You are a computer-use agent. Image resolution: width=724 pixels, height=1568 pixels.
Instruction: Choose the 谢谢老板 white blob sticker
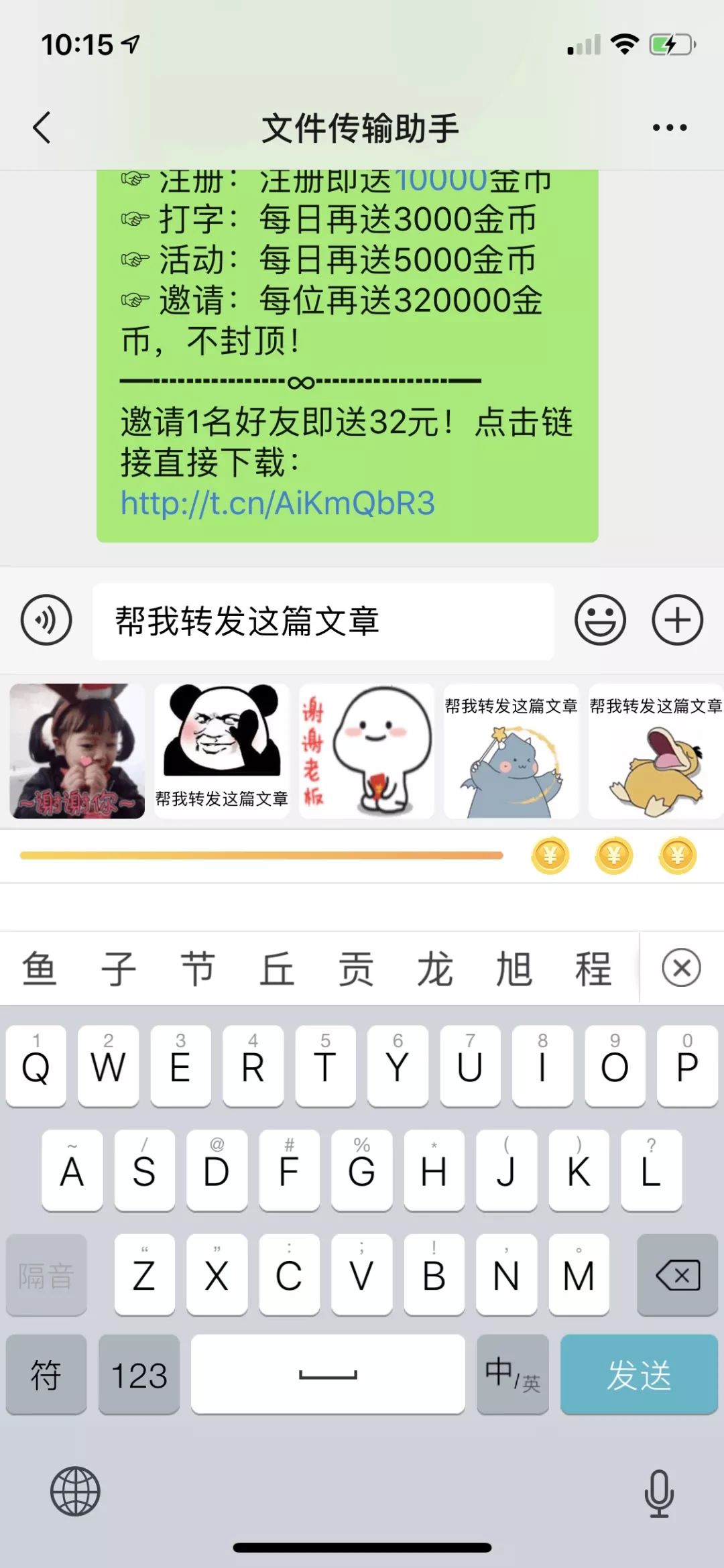(366, 751)
